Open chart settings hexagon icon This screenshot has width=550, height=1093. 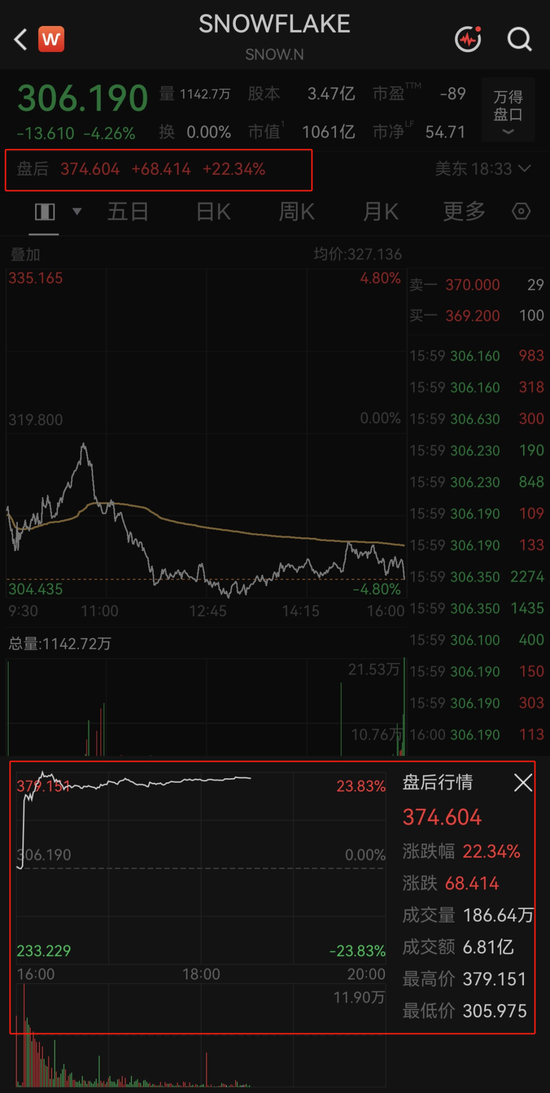(521, 211)
